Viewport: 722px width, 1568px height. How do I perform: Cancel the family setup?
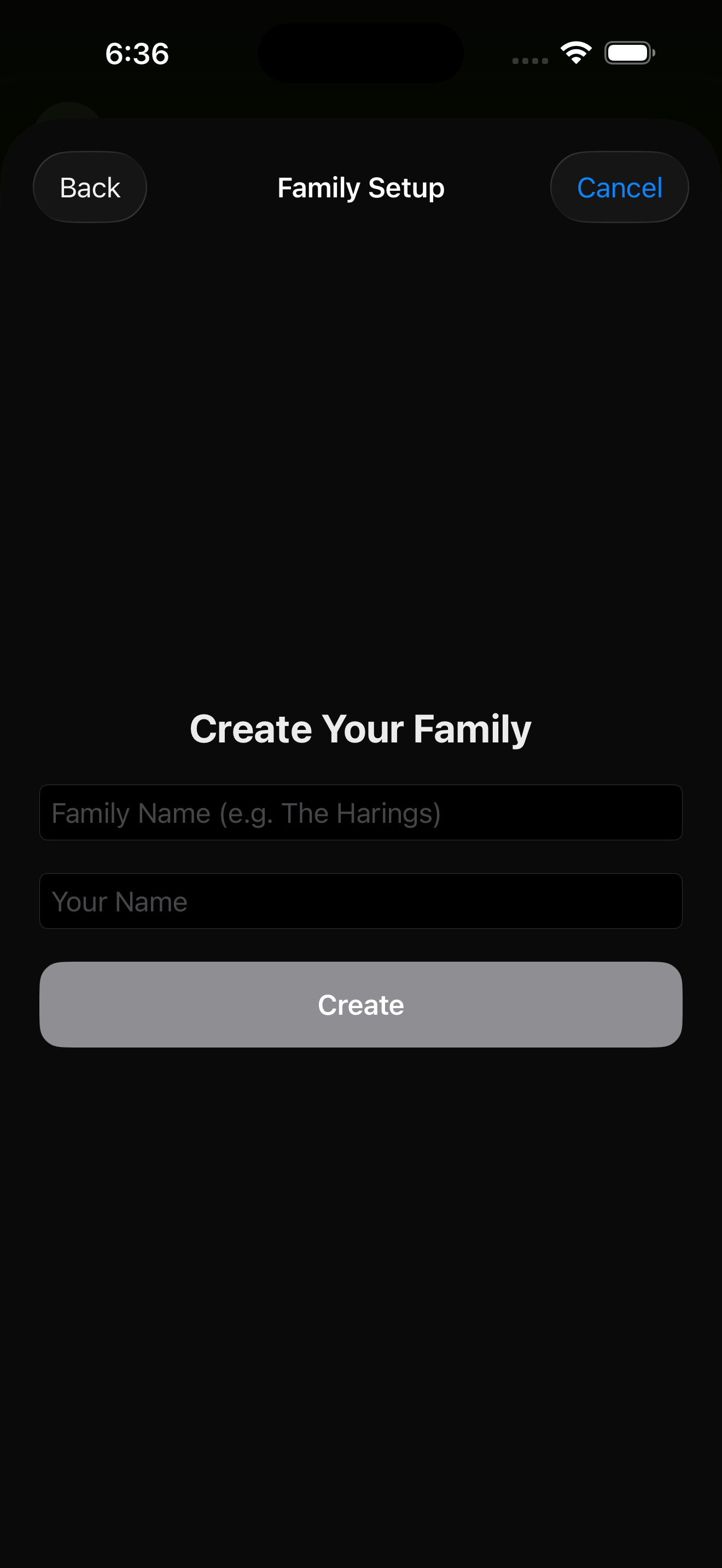[619, 188]
